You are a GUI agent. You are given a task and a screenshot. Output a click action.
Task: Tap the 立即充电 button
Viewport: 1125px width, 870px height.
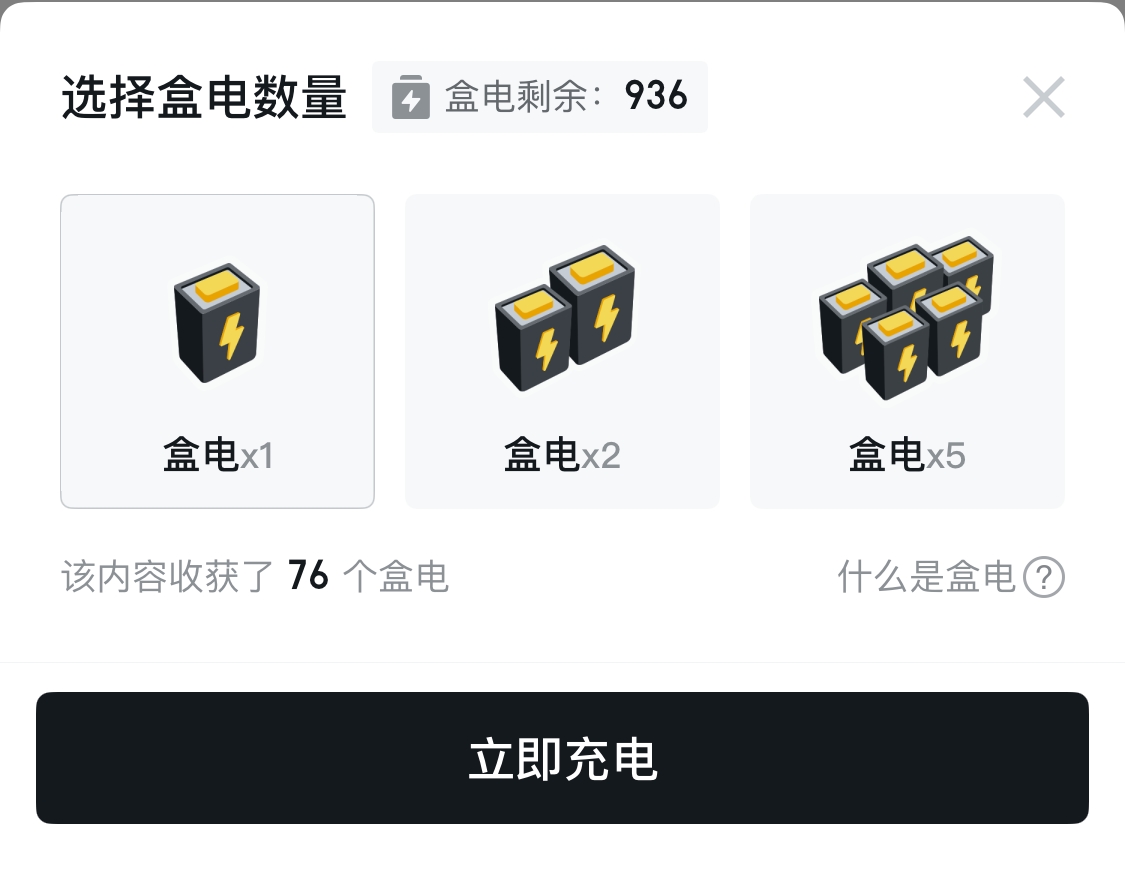562,758
